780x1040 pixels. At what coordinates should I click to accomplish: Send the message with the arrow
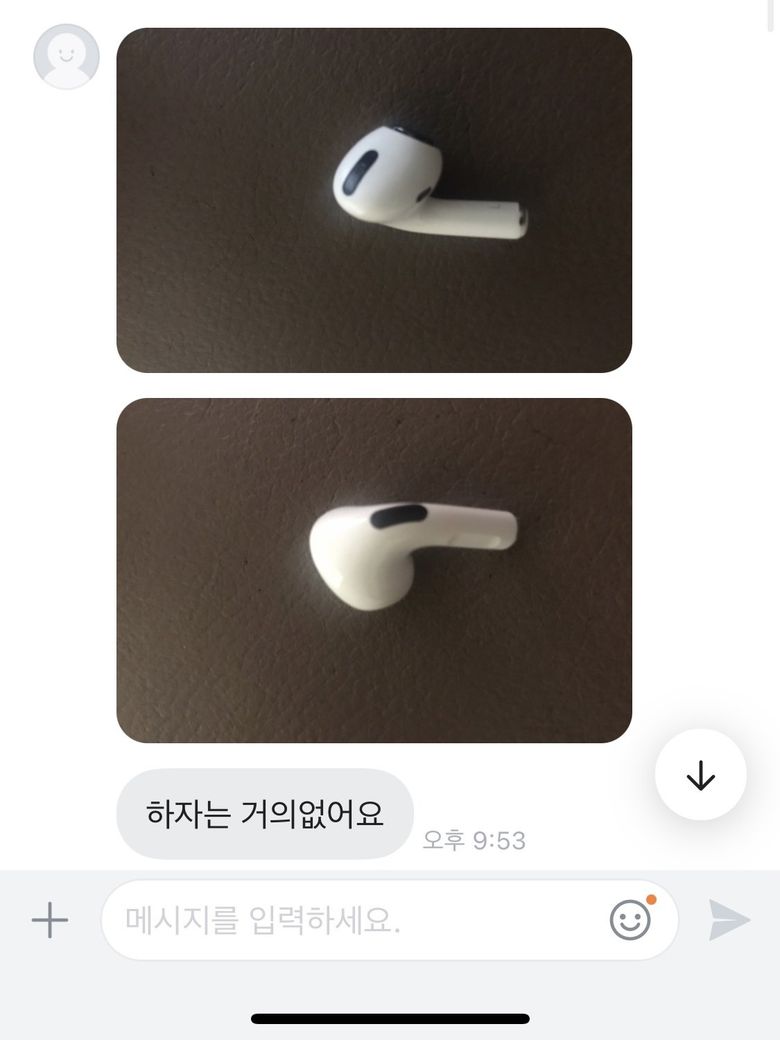pyautogui.click(x=729, y=920)
